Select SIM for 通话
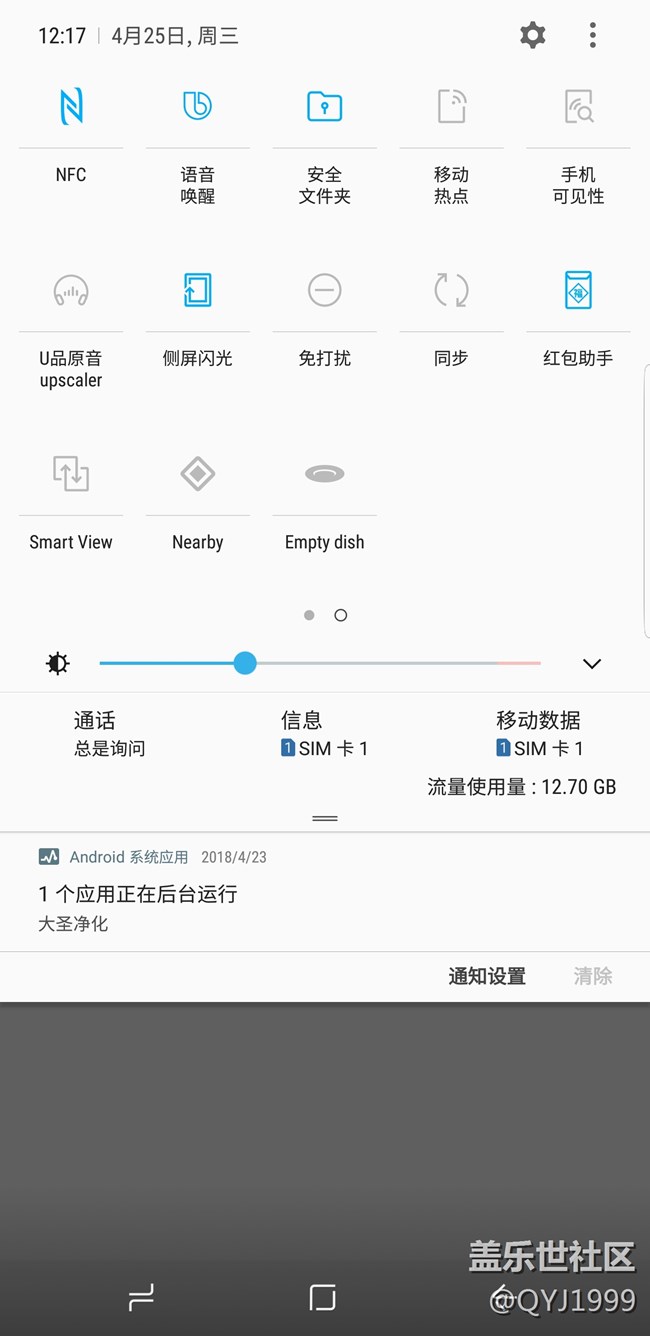650x1336 pixels. [x=109, y=734]
